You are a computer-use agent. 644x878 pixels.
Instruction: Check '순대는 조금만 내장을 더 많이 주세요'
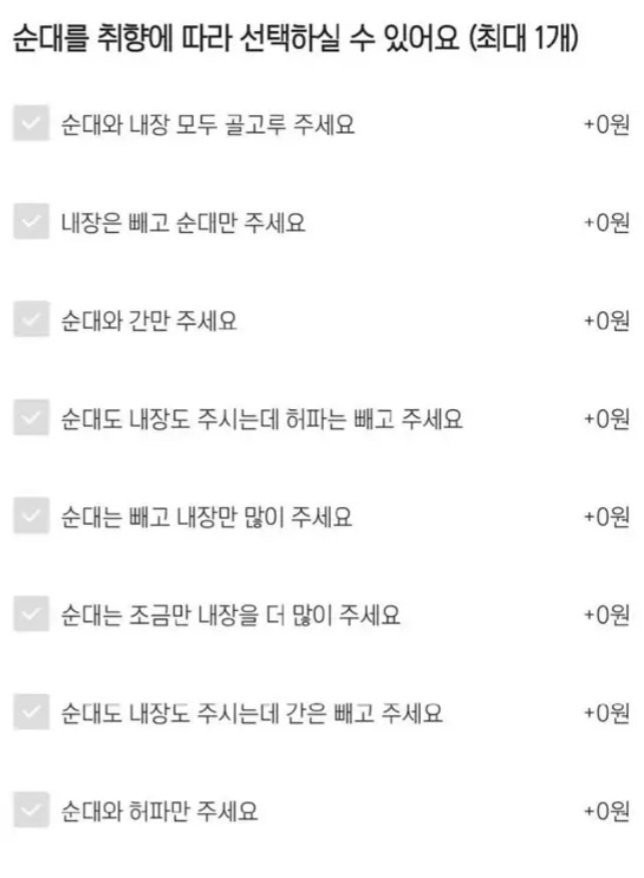[x=31, y=615]
